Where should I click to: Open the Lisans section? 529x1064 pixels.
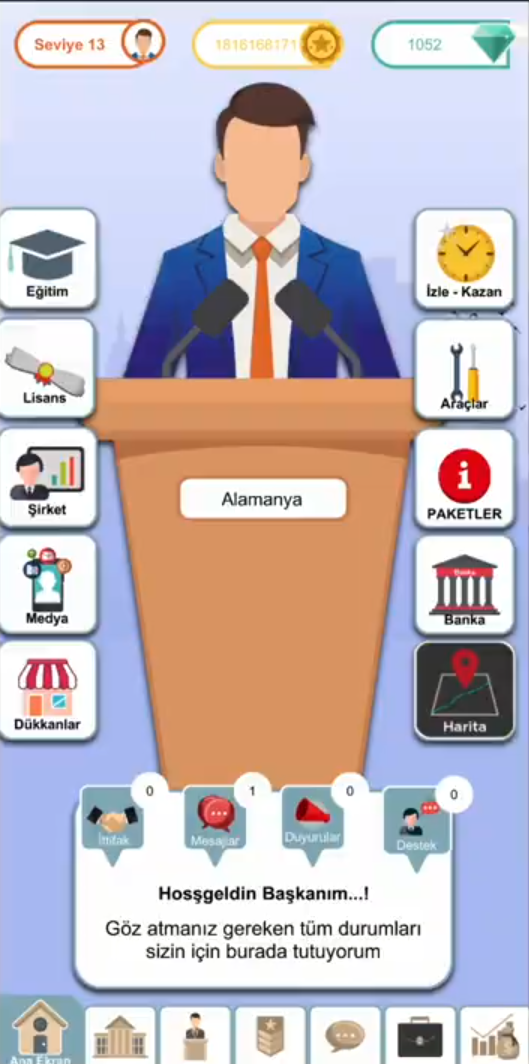(47, 369)
